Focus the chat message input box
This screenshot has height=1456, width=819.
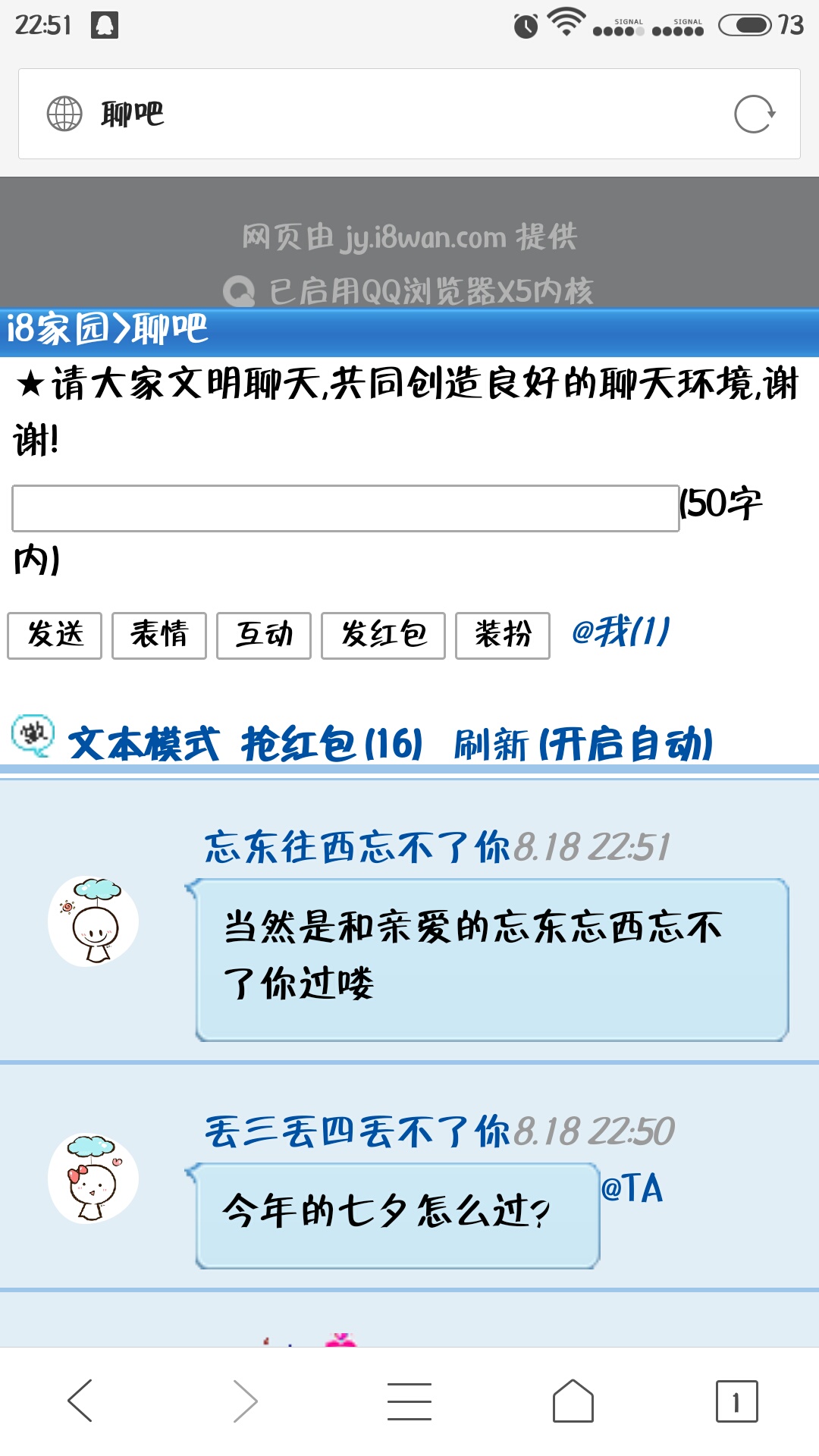[345, 508]
